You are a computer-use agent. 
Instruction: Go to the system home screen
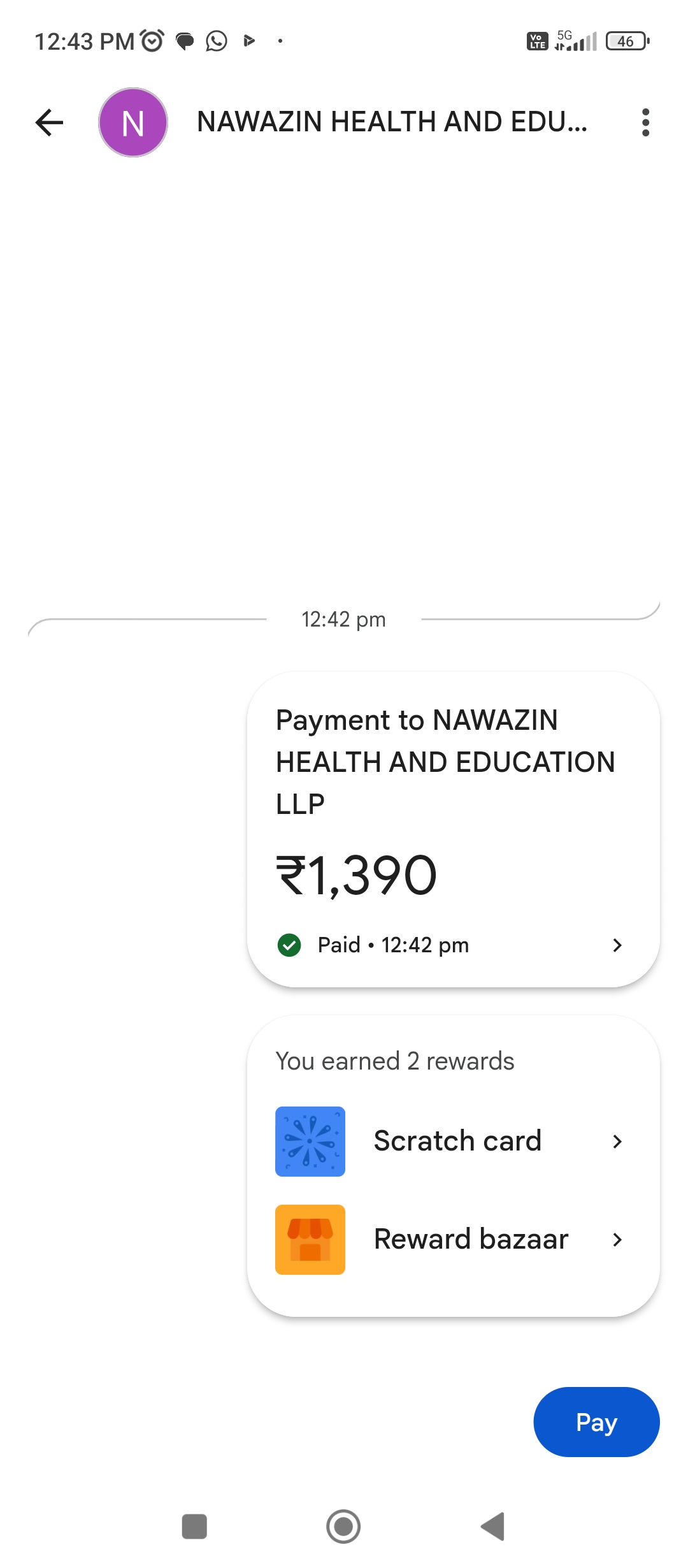click(x=343, y=1527)
